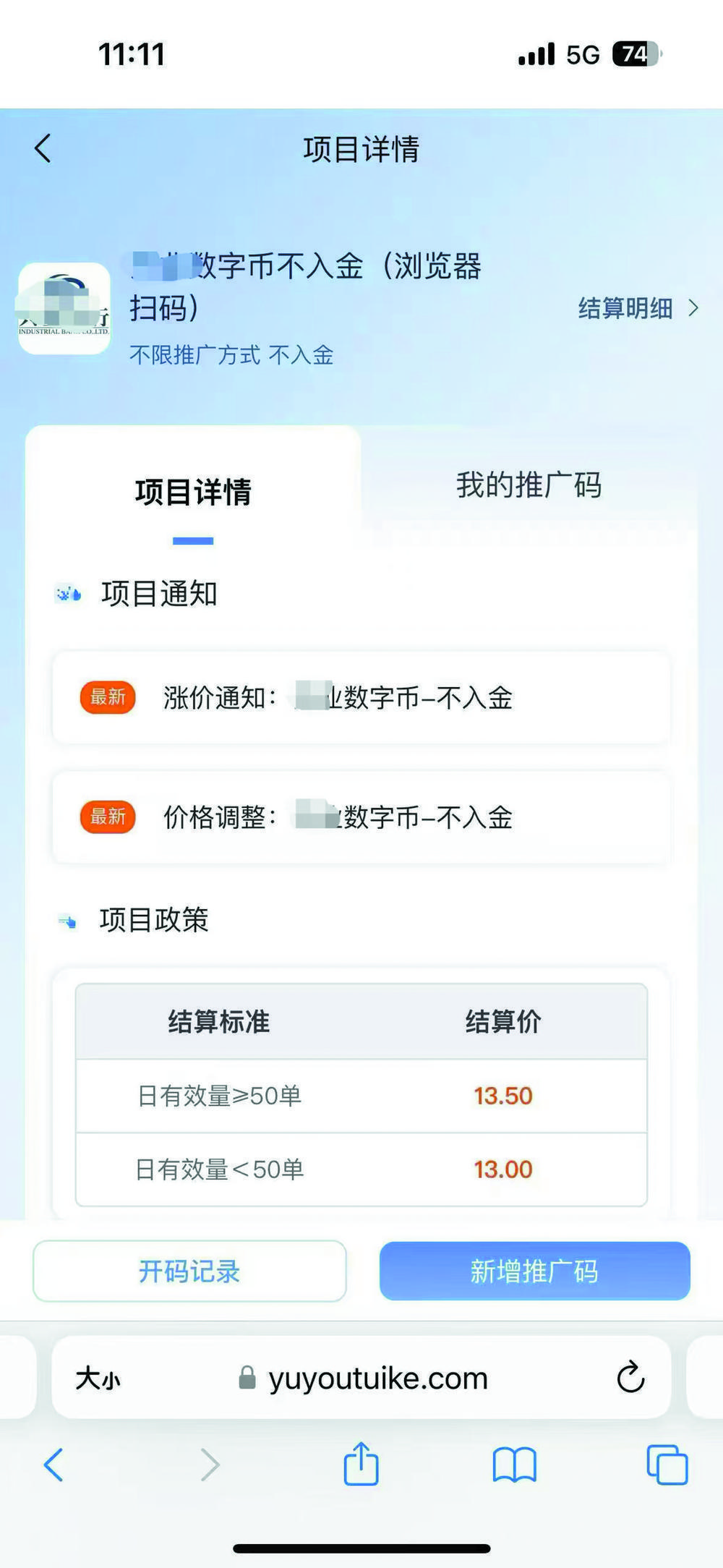Switch to the 我的推广码 tab
Screen dimensions: 723x1568
[531, 486]
